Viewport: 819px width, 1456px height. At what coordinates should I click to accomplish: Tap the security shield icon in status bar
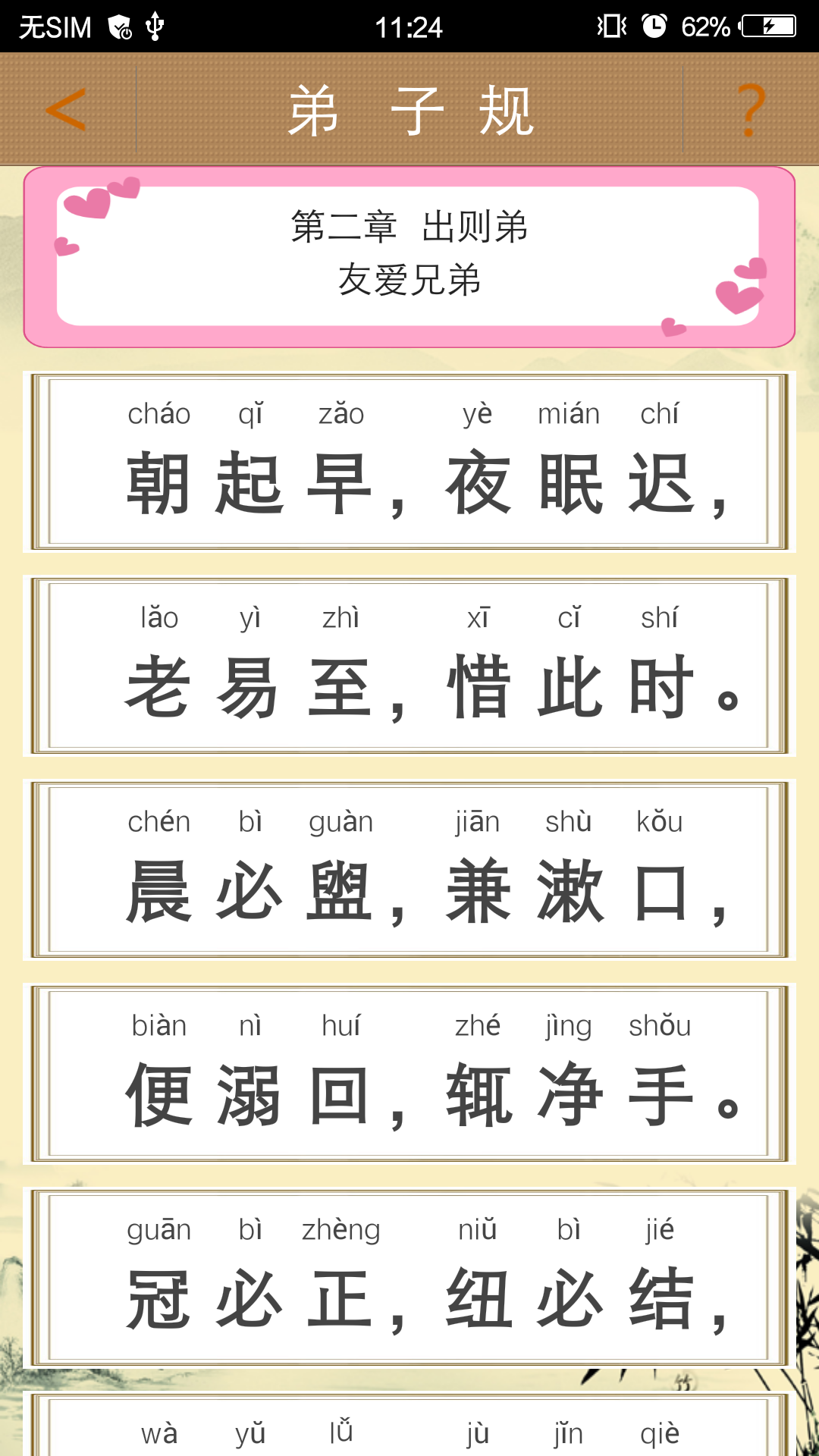tap(118, 25)
